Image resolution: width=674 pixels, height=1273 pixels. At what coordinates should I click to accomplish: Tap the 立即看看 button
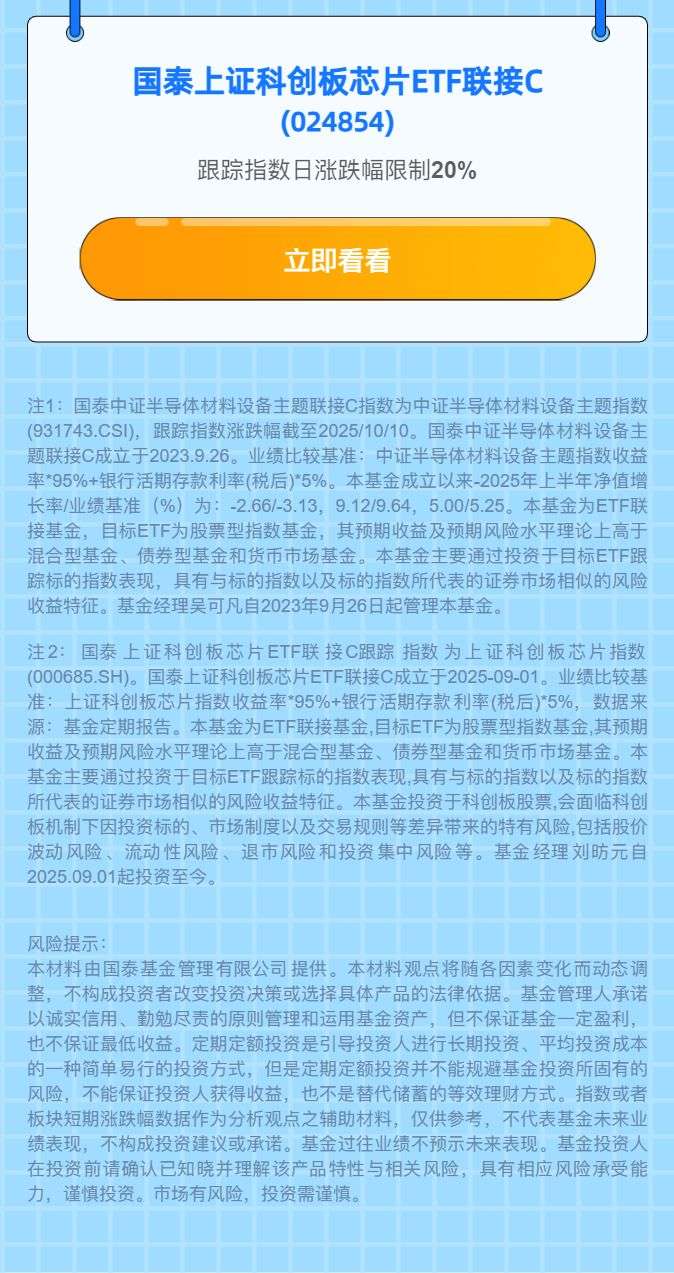click(337, 260)
